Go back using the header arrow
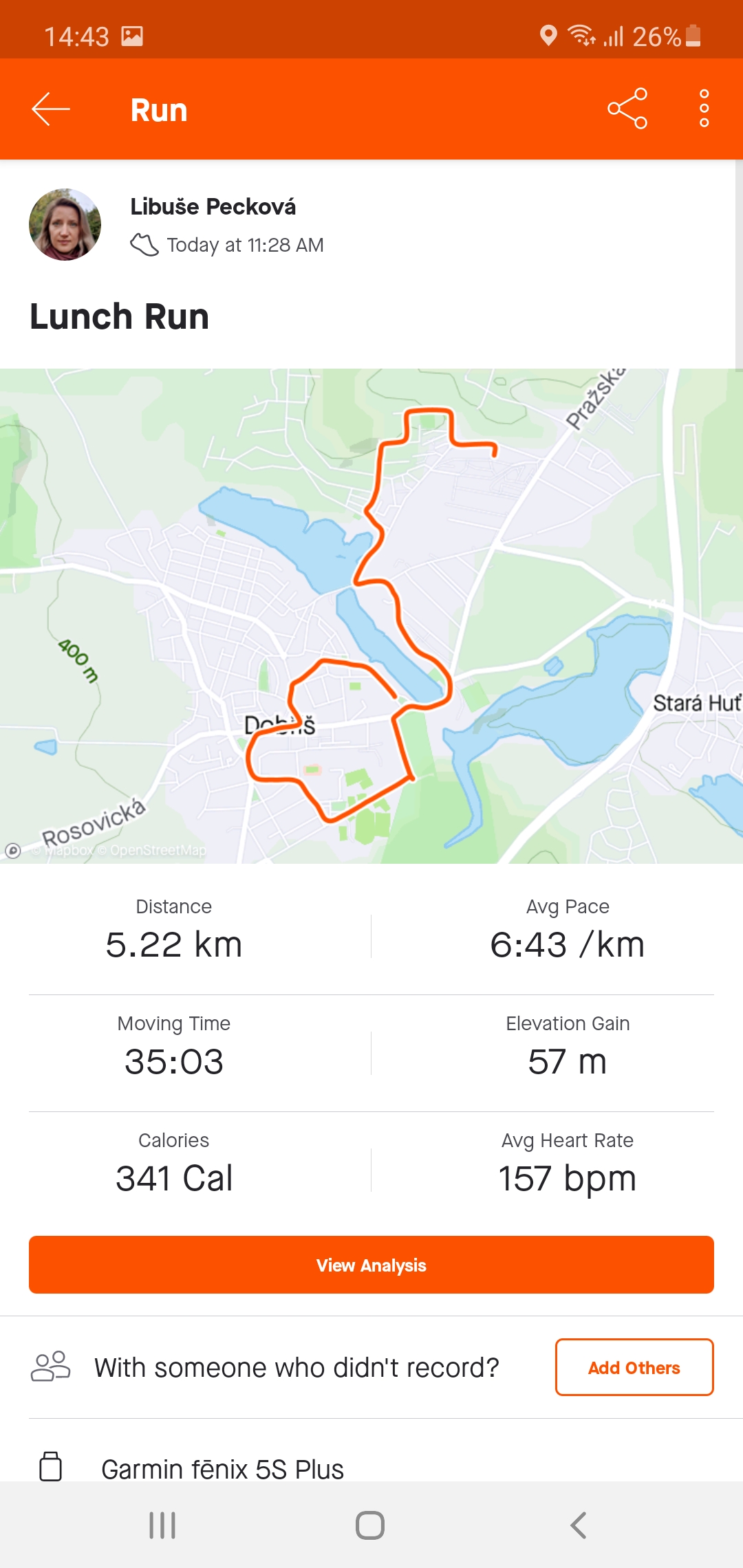 tap(51, 109)
